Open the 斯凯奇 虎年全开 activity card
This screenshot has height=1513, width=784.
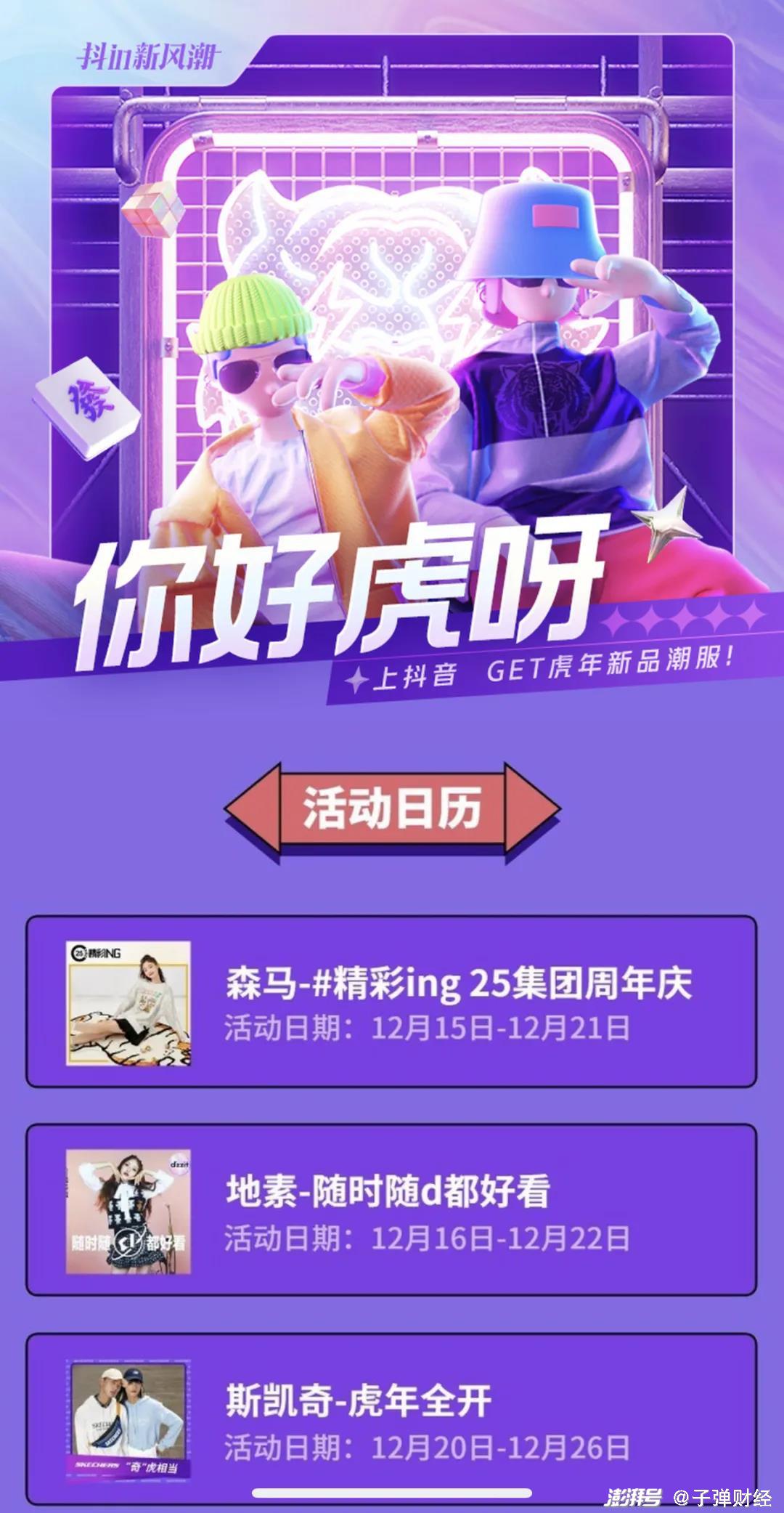(x=392, y=1419)
